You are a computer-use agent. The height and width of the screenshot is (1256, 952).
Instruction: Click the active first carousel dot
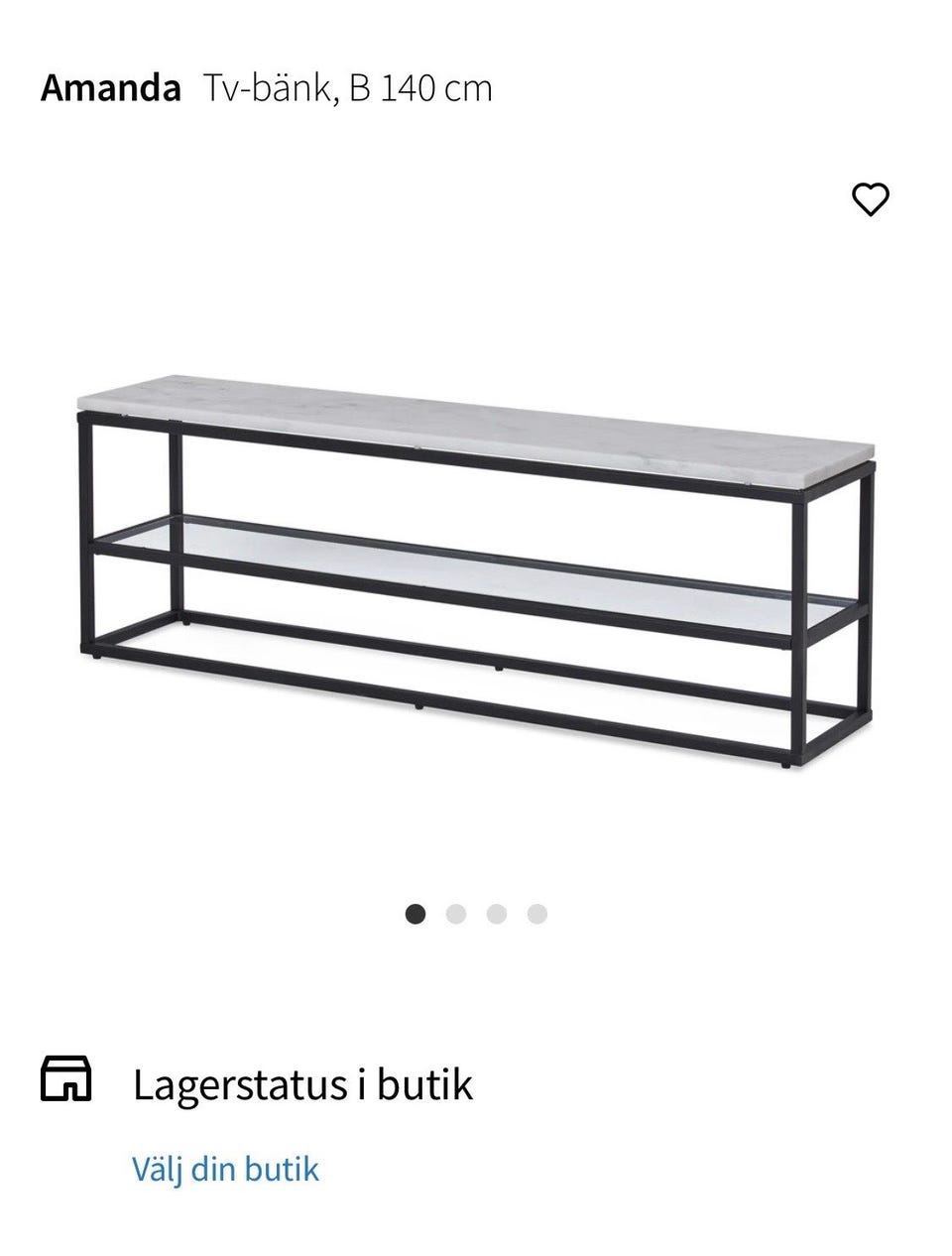pos(415,914)
